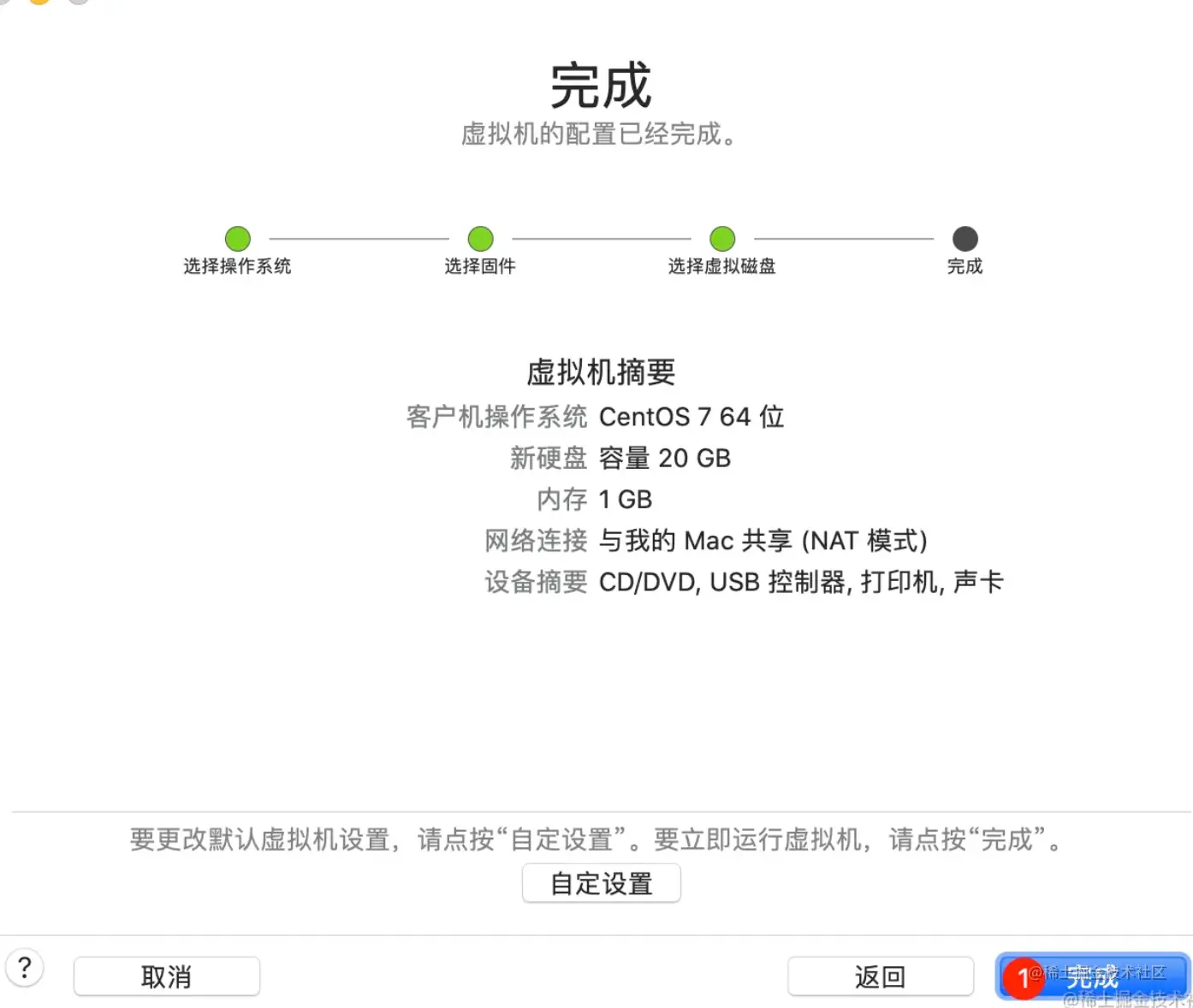Cancel the setup with 取消

[166, 976]
